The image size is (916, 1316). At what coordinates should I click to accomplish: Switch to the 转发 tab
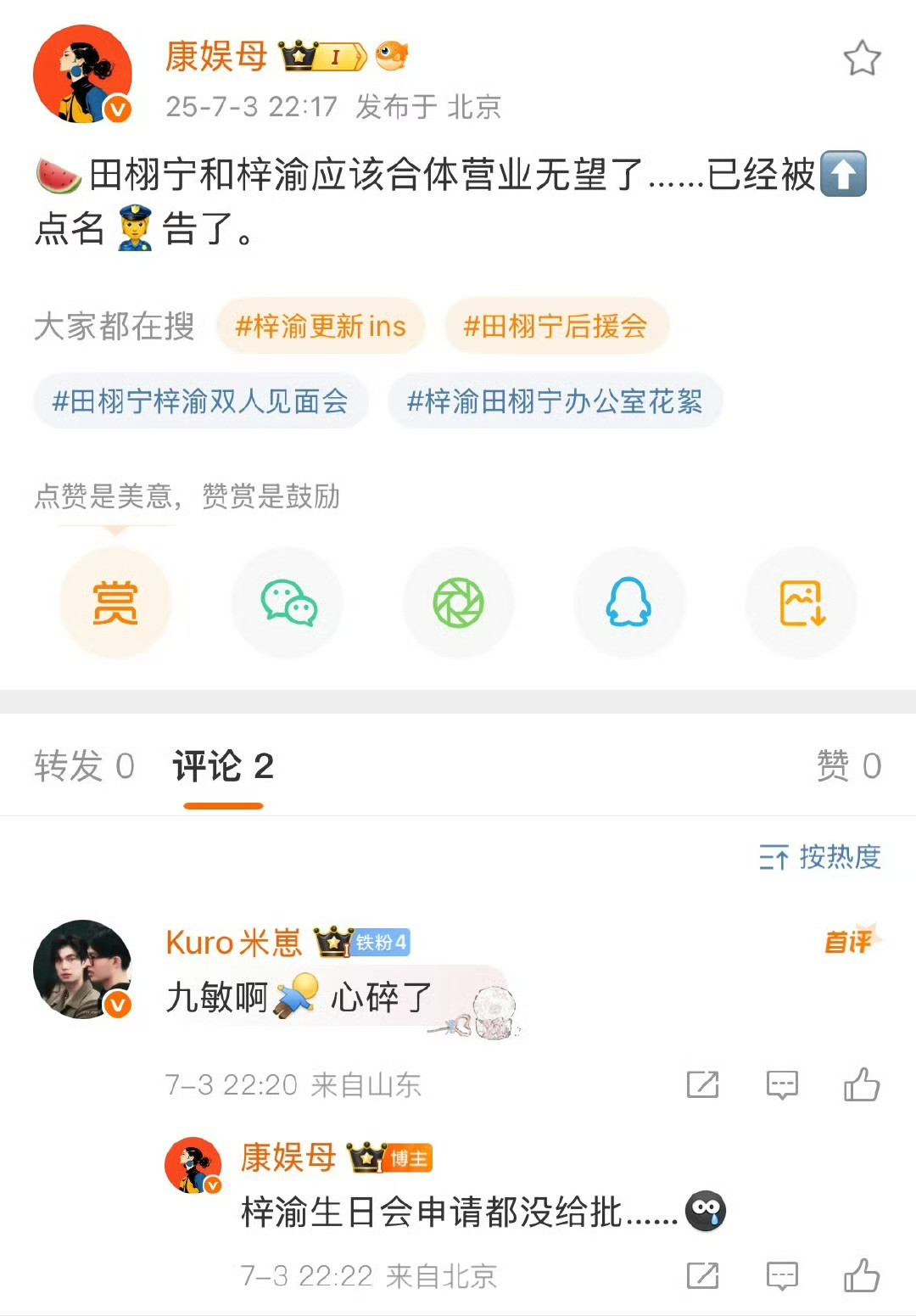pos(84,766)
